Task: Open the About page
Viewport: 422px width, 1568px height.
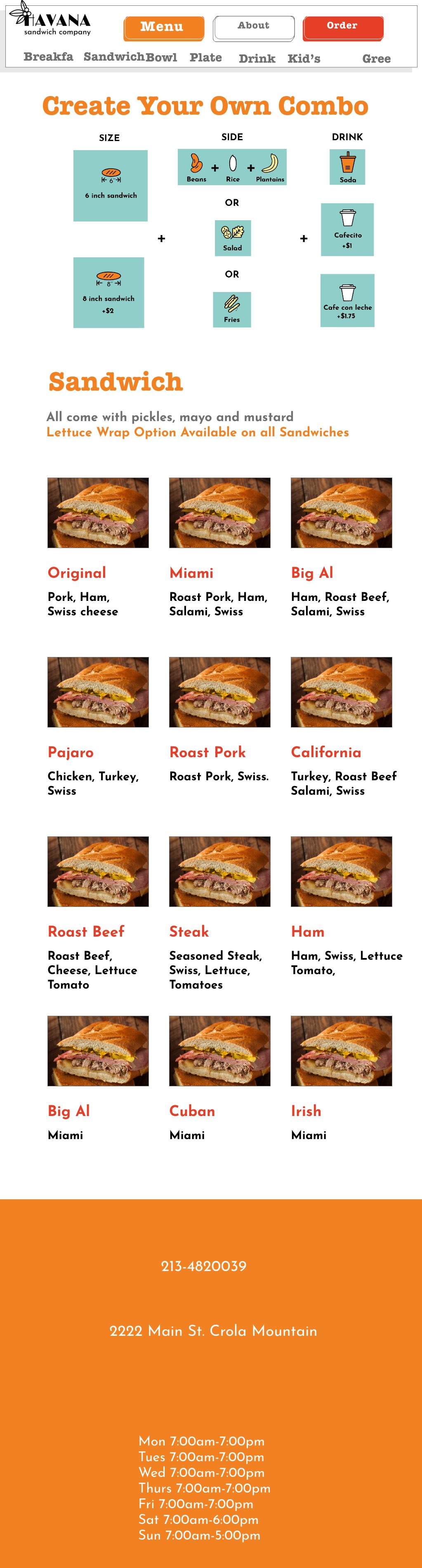Action: click(x=253, y=27)
